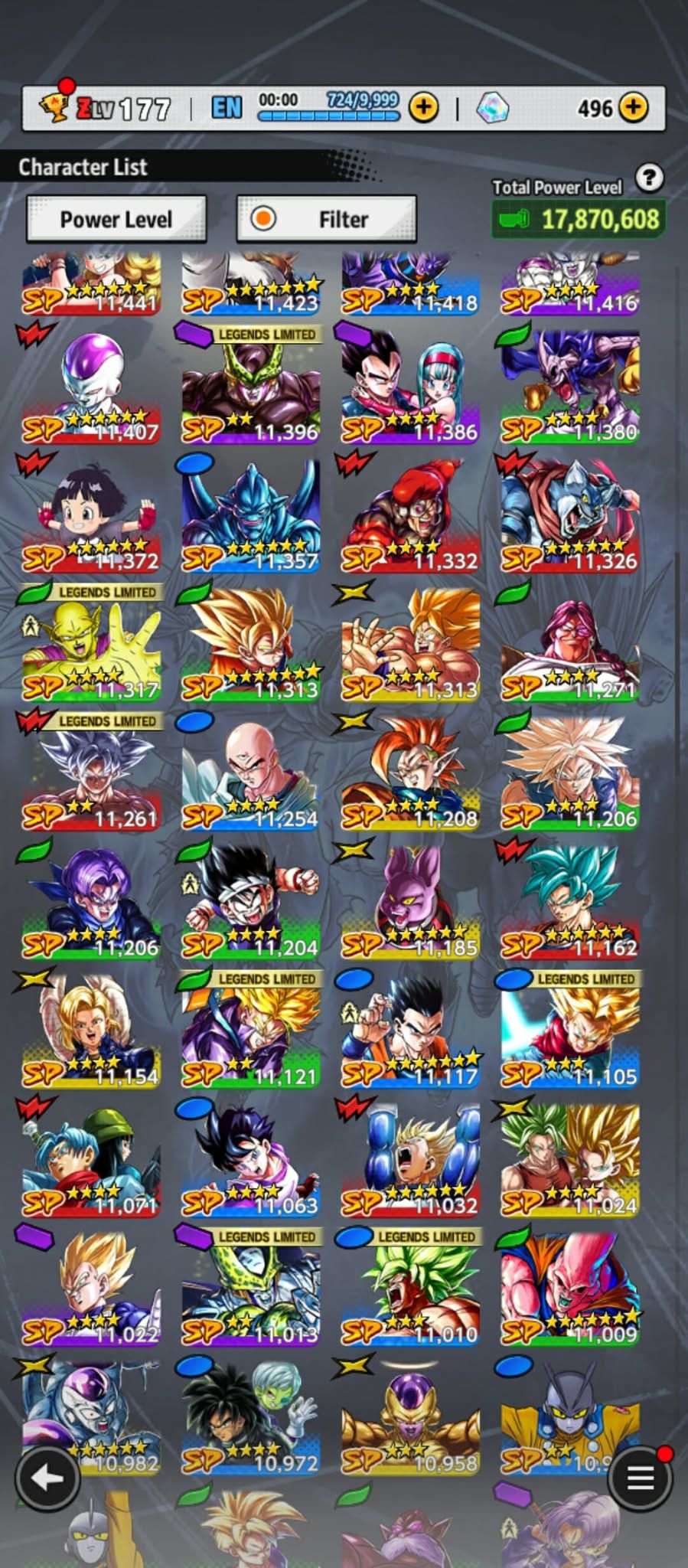The width and height of the screenshot is (688, 1568).
Task: Choose the character with power 11,010
Action: pos(411,1289)
